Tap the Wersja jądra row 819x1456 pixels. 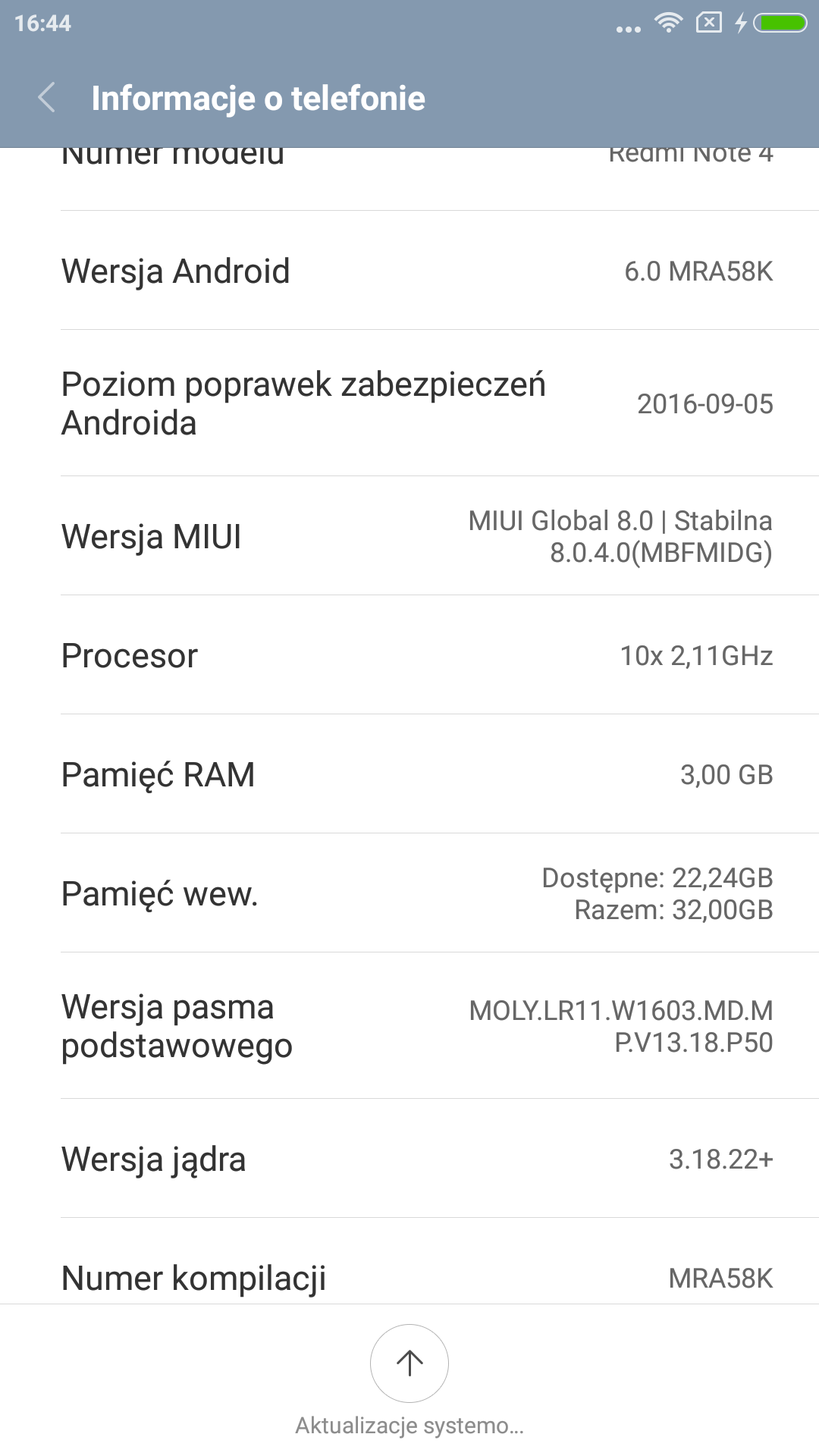(409, 1159)
